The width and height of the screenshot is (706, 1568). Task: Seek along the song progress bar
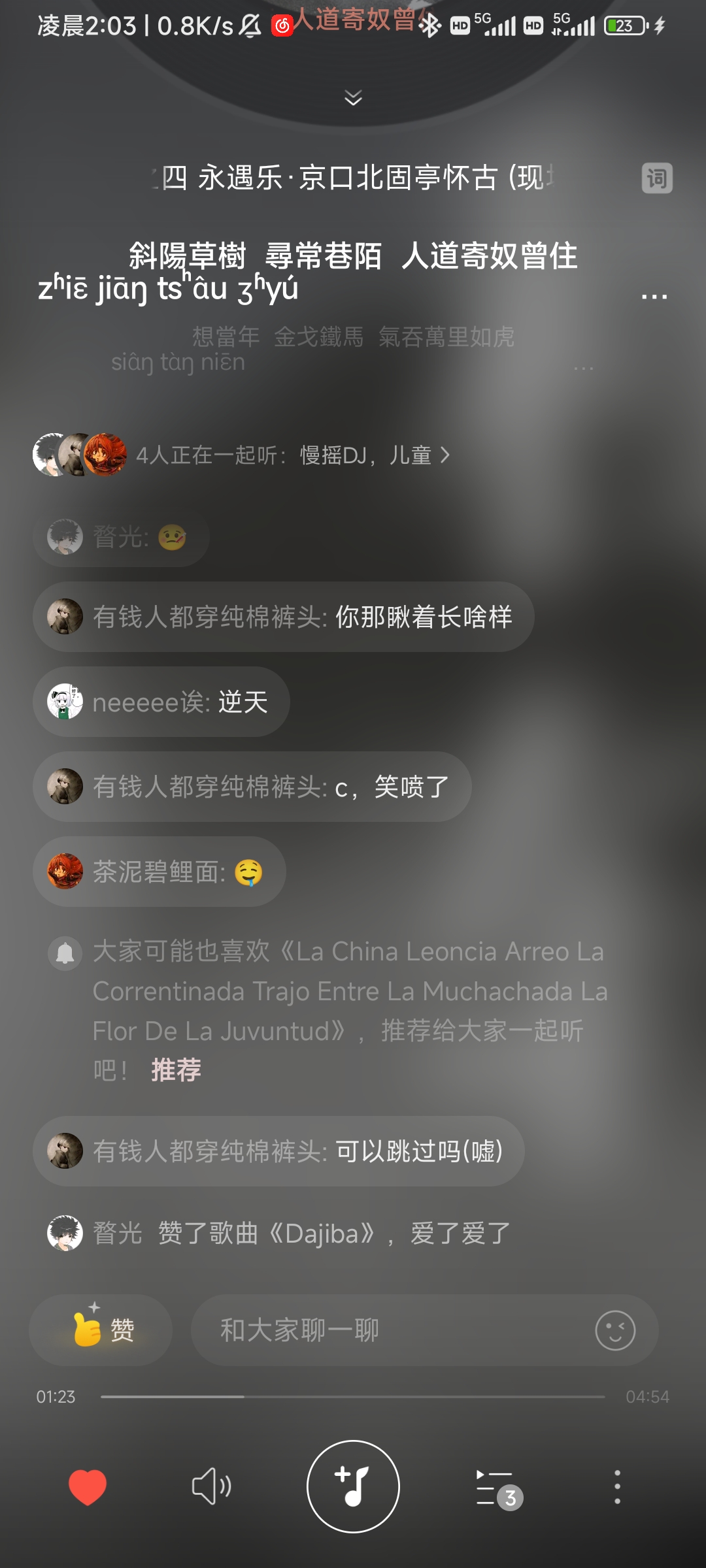pos(353,1397)
